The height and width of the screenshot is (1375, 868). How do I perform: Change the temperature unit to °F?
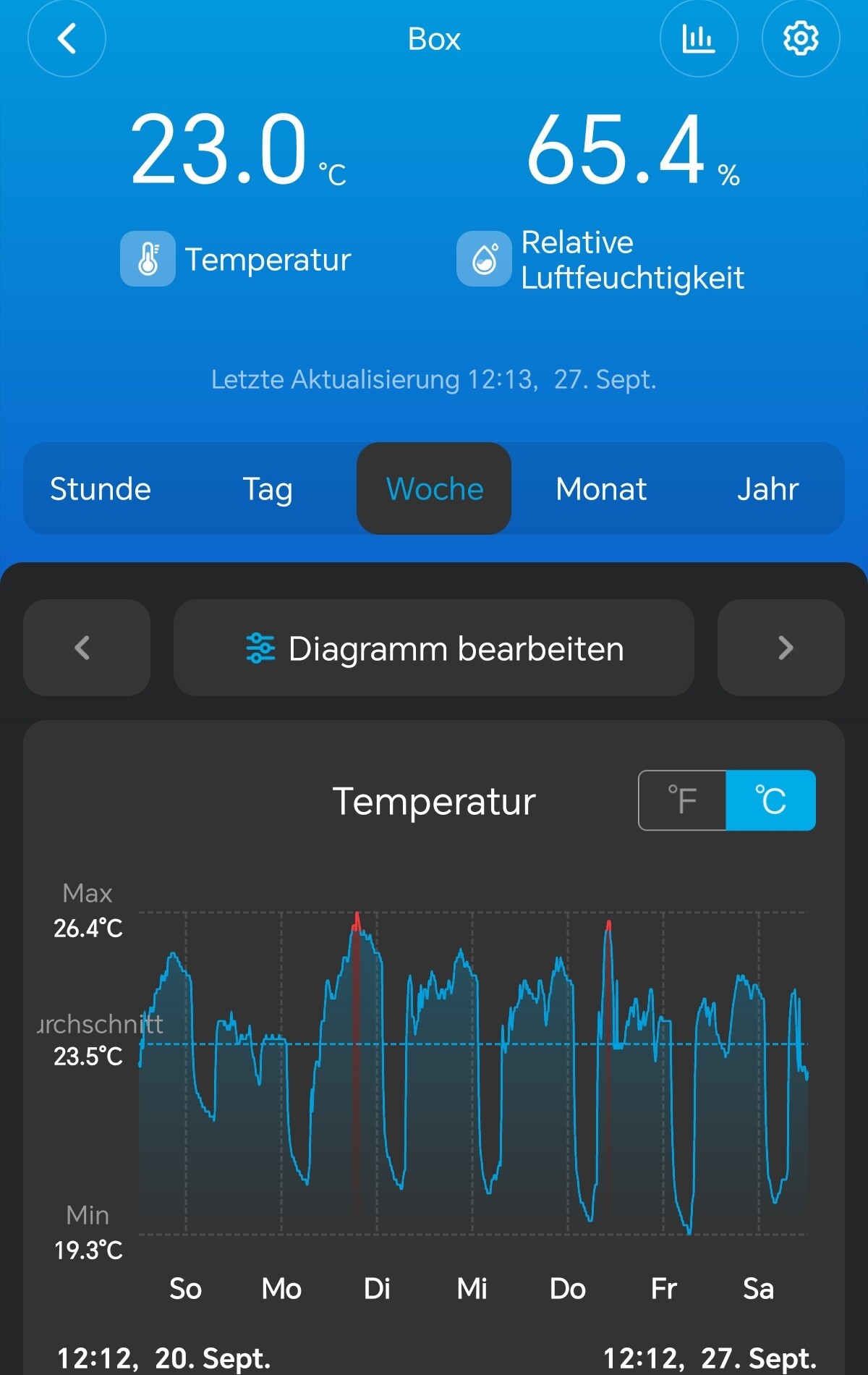click(682, 800)
